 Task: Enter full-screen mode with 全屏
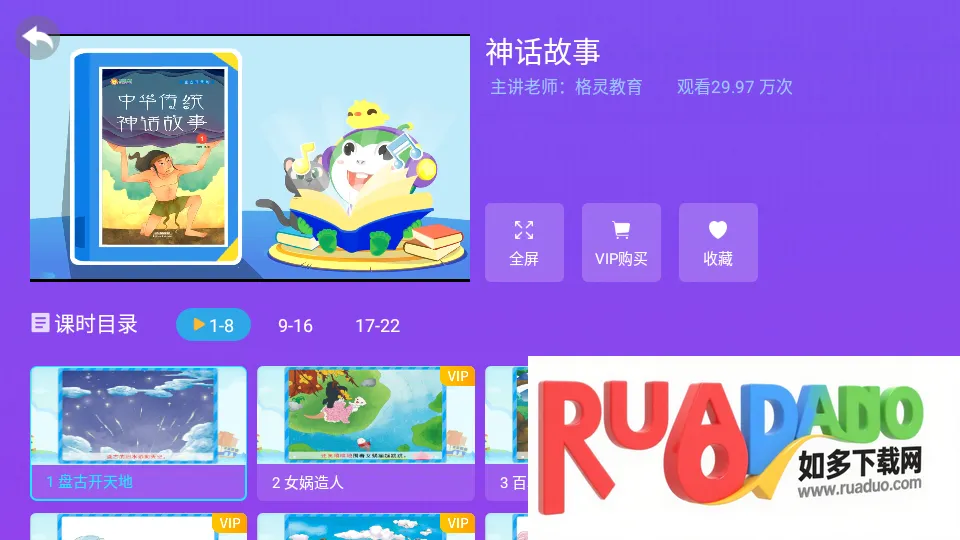(524, 243)
